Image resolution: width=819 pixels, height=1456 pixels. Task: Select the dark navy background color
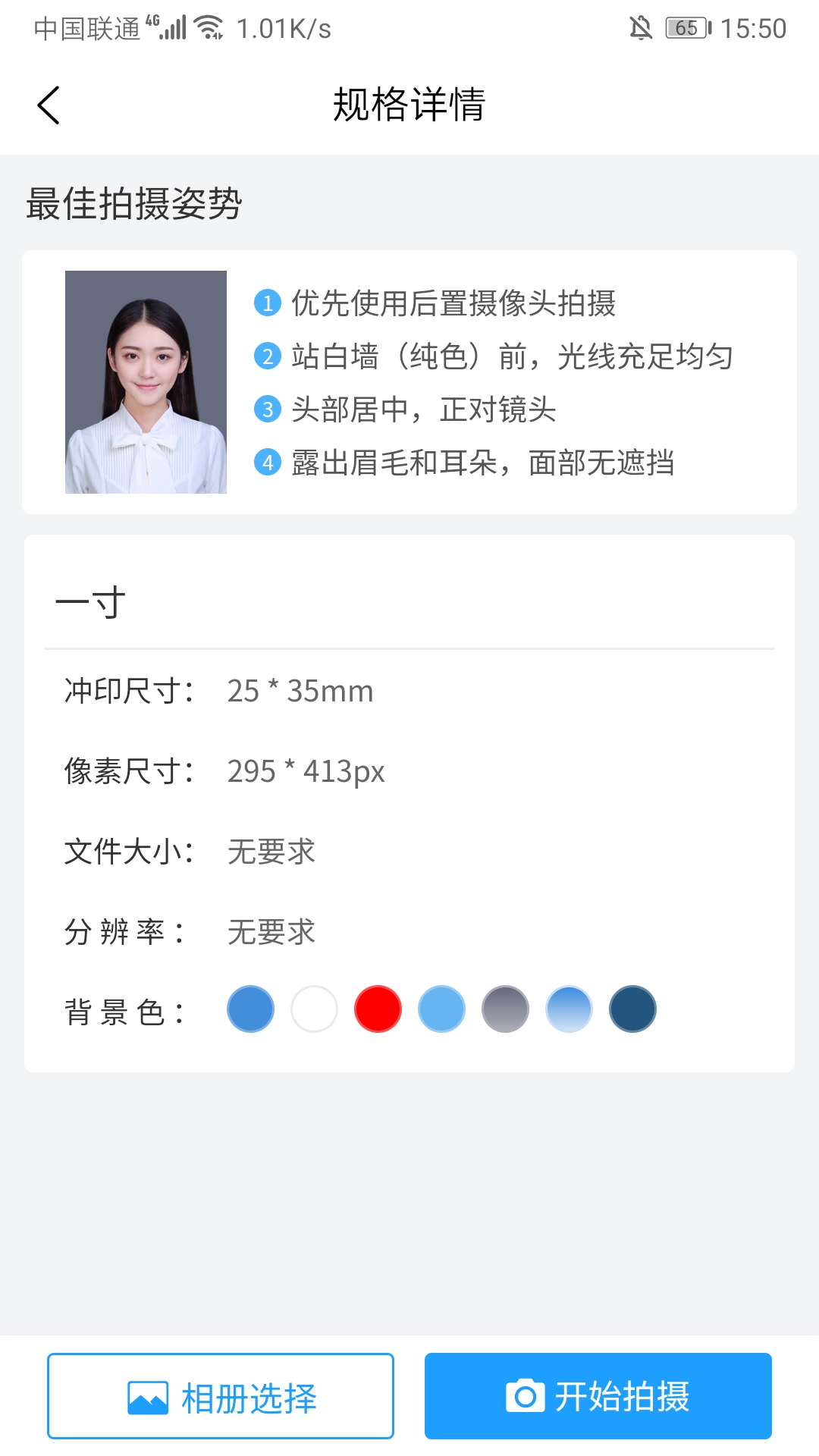pyautogui.click(x=632, y=1009)
